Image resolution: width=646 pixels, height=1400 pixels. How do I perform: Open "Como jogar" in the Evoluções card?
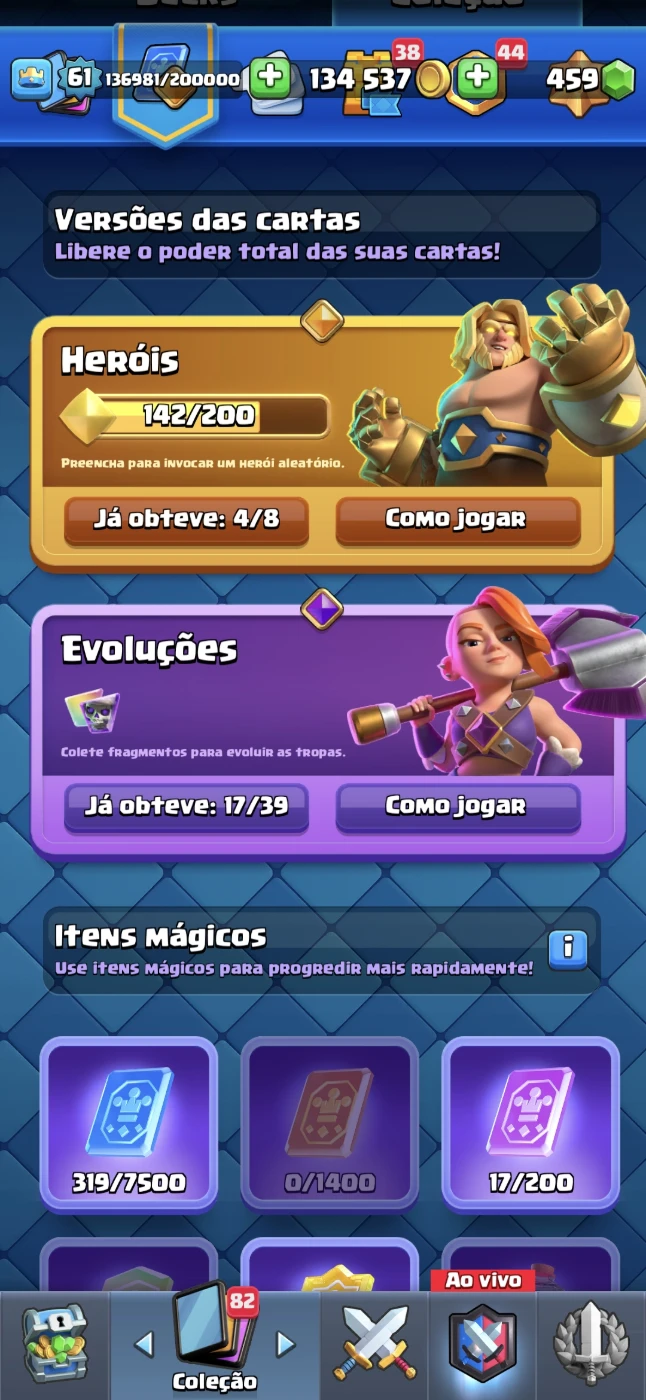click(x=457, y=806)
